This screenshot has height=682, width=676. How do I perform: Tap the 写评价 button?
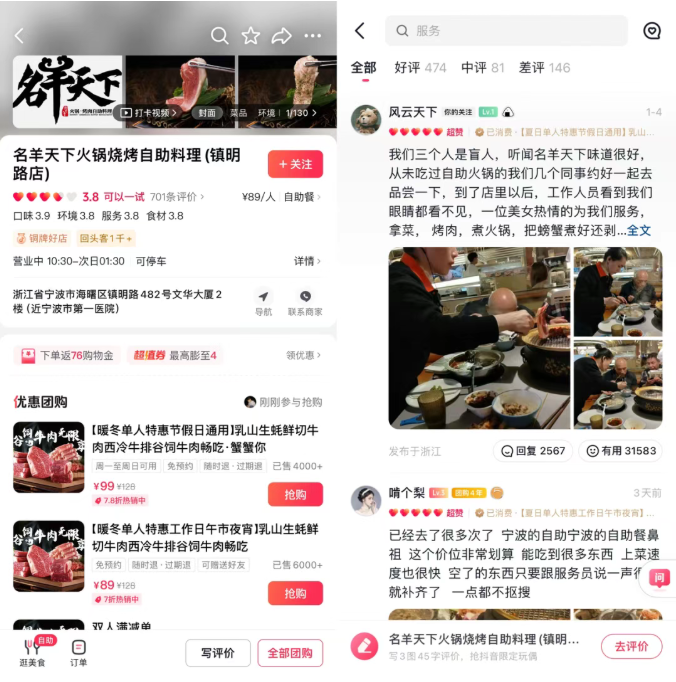(x=218, y=653)
